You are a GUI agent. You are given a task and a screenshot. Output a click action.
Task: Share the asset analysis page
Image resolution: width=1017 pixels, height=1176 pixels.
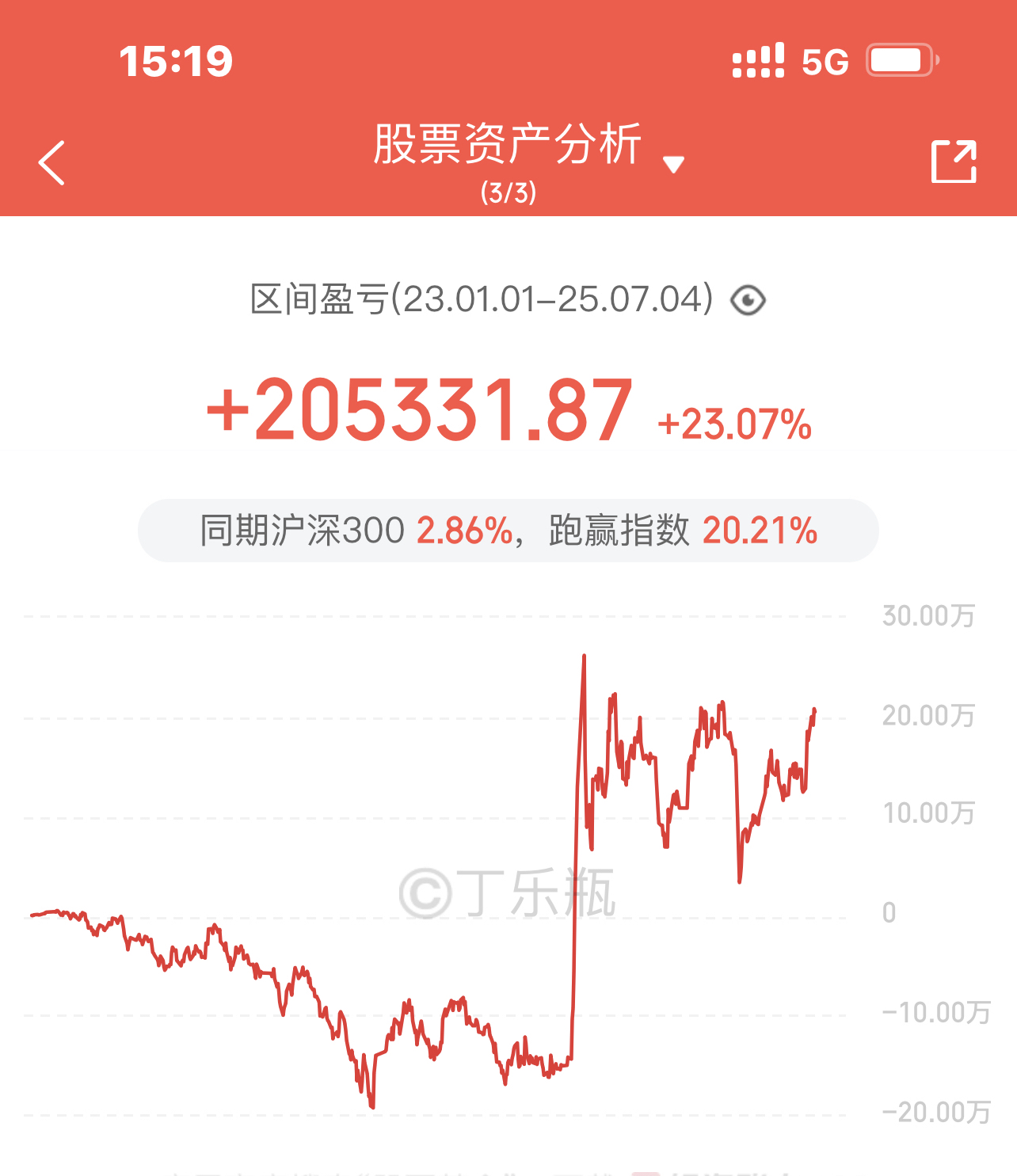[953, 162]
